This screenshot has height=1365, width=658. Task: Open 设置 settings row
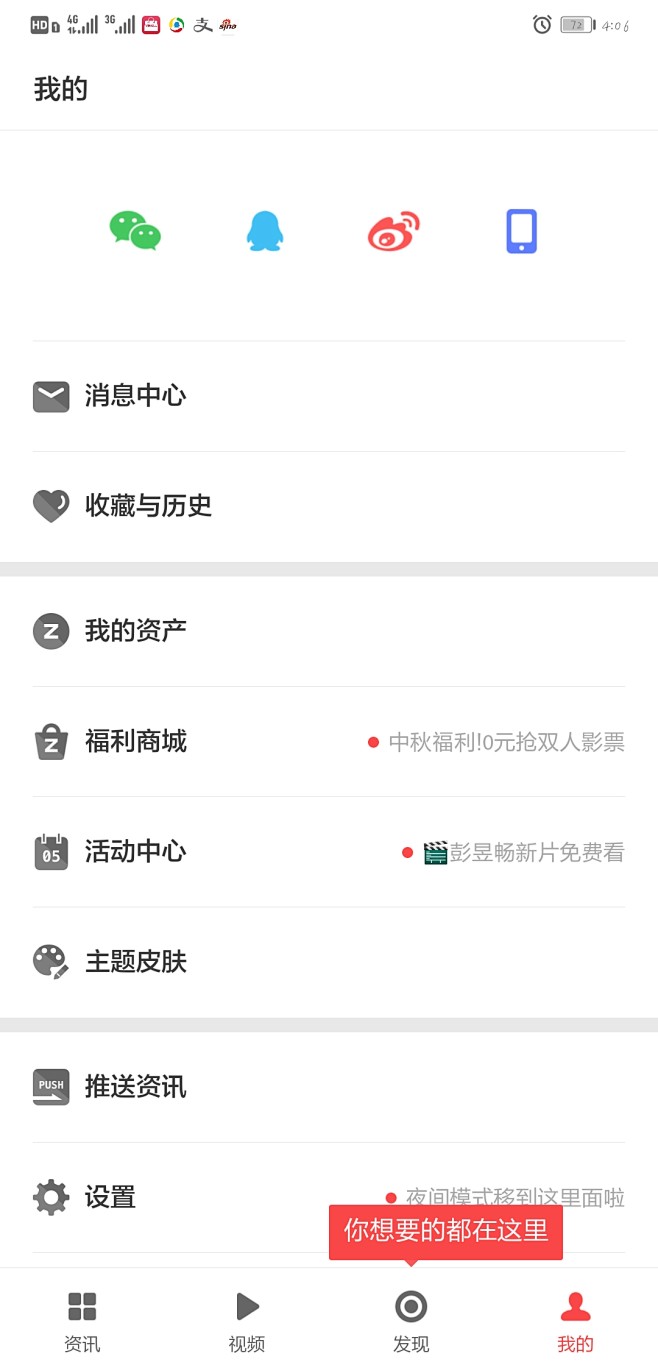329,1197
